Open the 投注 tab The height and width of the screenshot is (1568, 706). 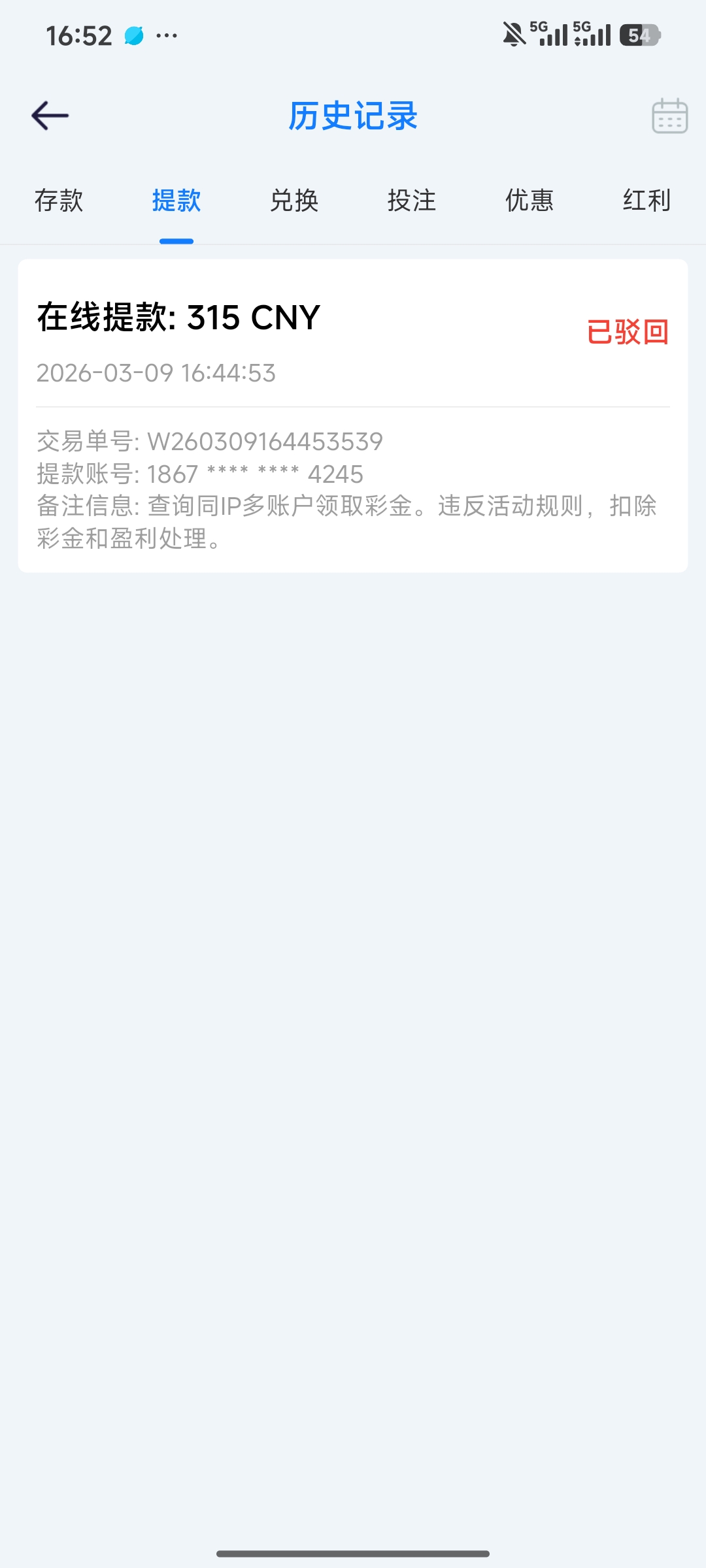[x=412, y=201]
